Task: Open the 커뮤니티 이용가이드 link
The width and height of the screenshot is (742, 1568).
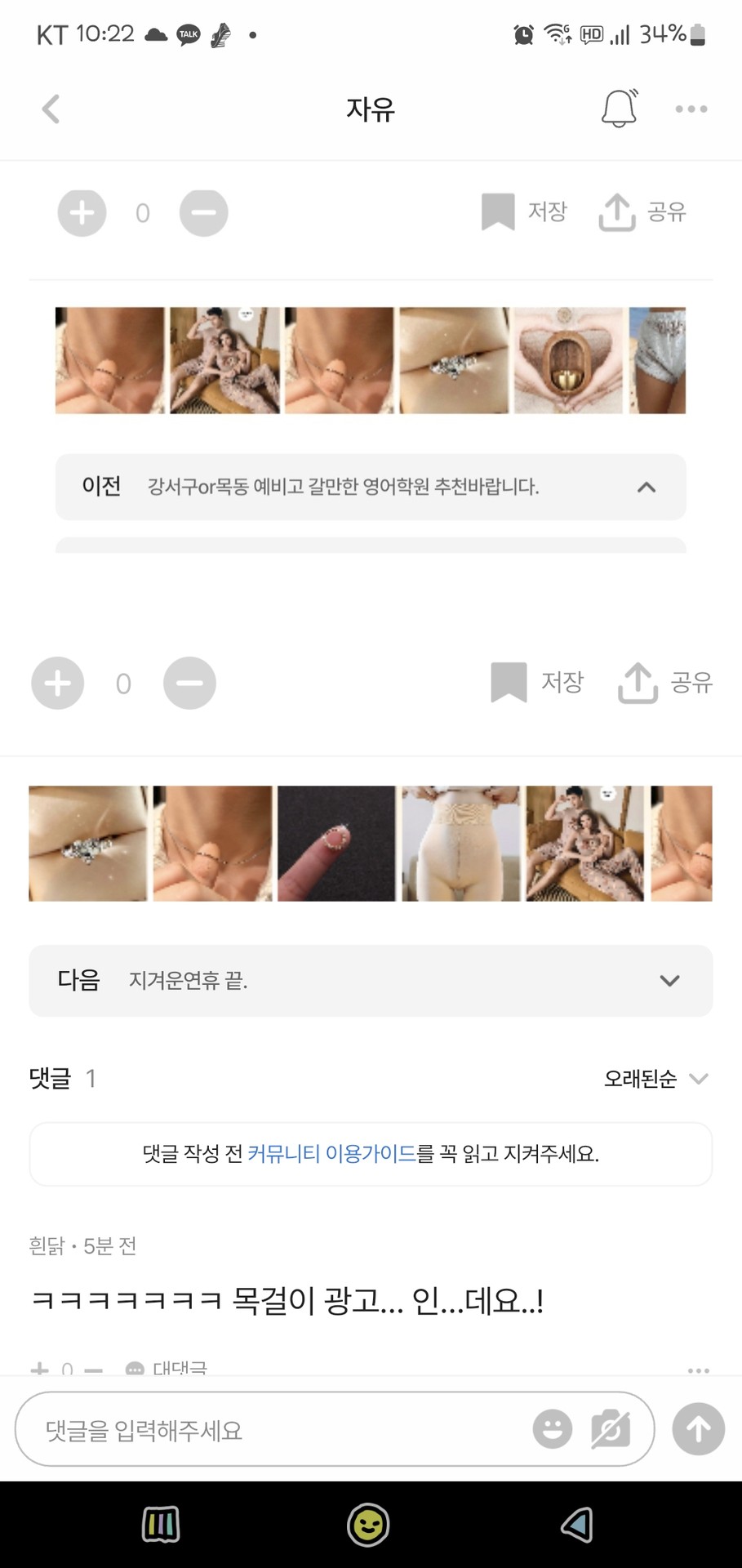Action: click(x=331, y=1154)
